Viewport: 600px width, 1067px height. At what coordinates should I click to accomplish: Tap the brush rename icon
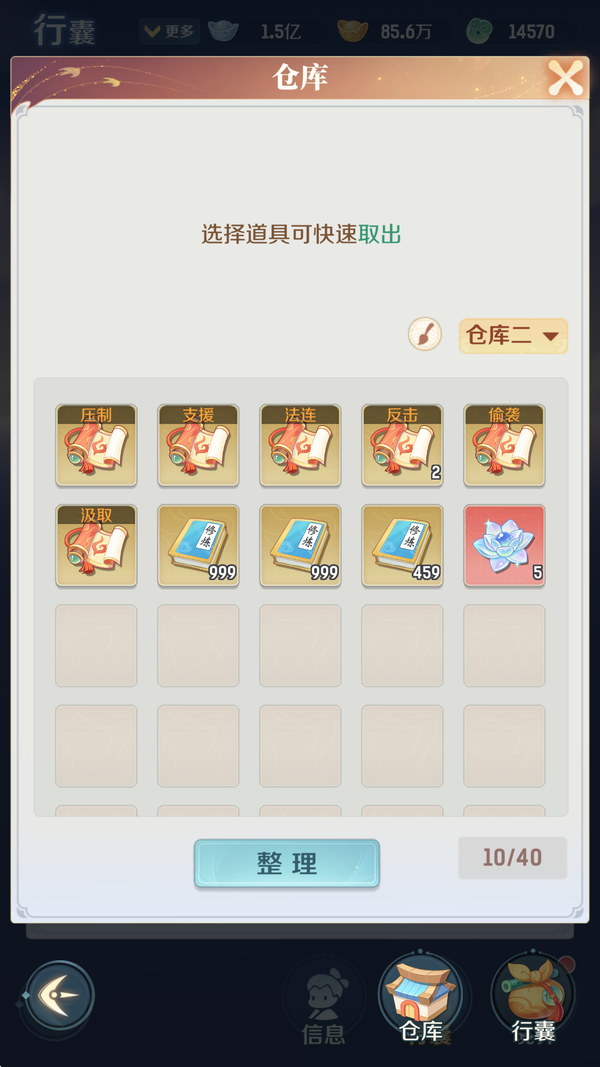pos(425,334)
